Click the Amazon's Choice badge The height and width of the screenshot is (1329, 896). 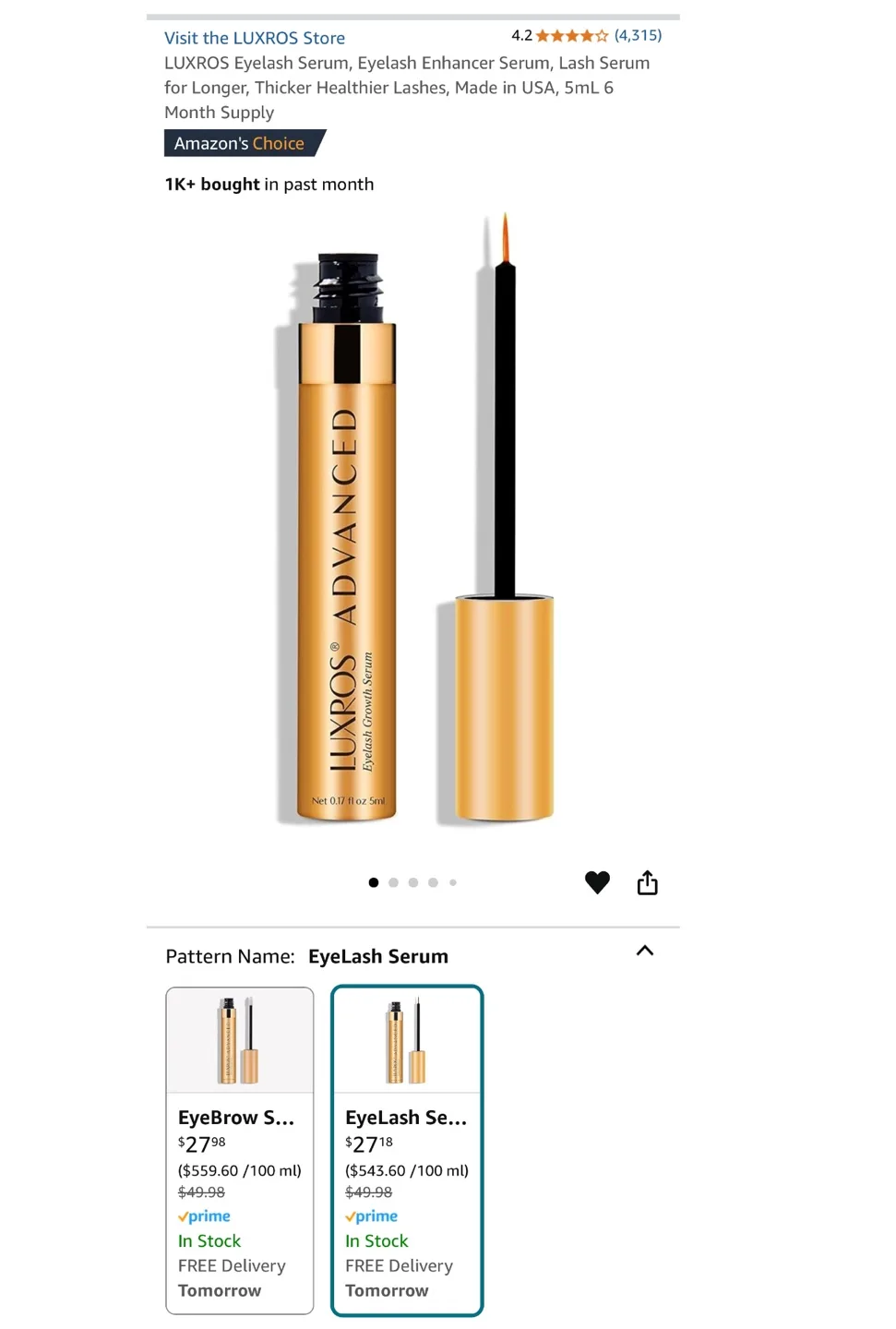[242, 143]
